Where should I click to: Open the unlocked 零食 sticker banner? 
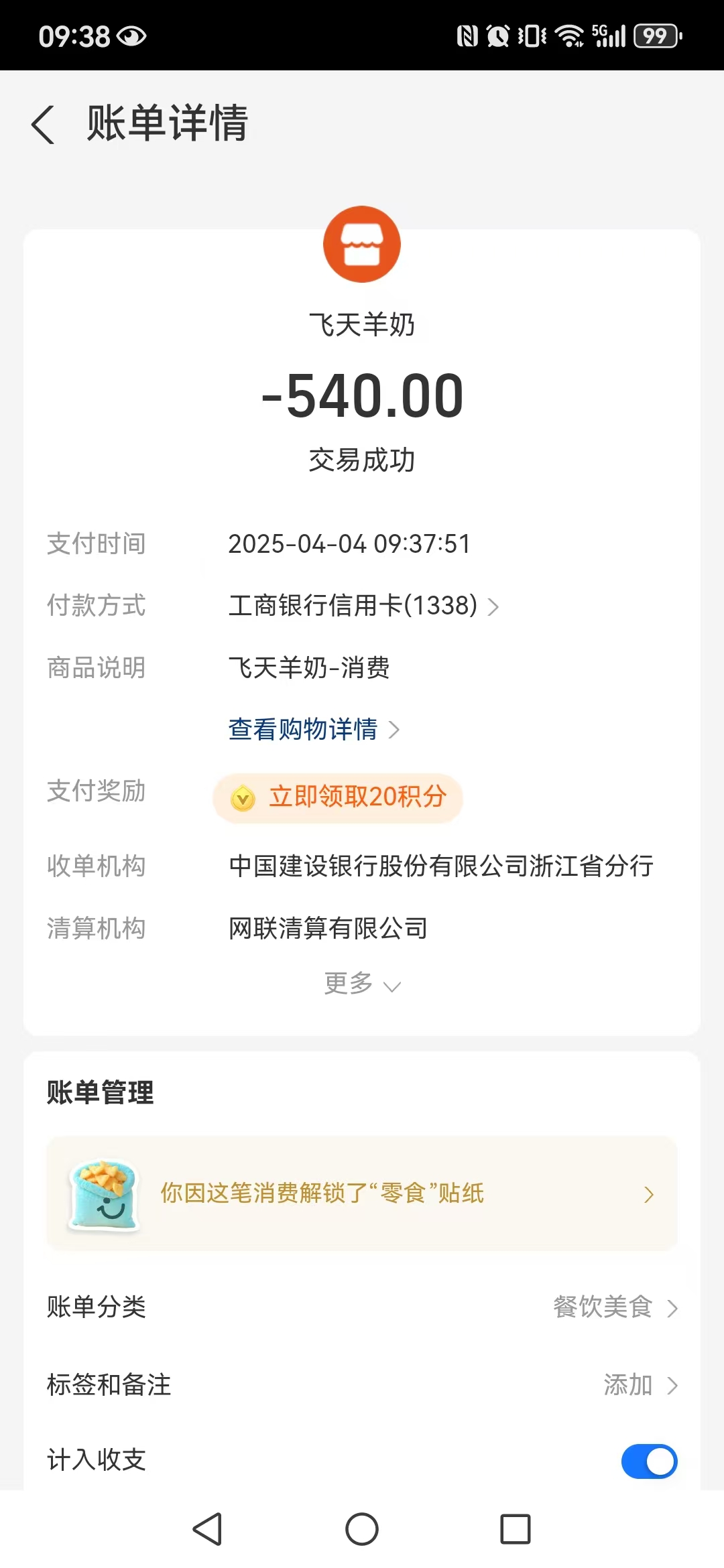coord(362,1193)
